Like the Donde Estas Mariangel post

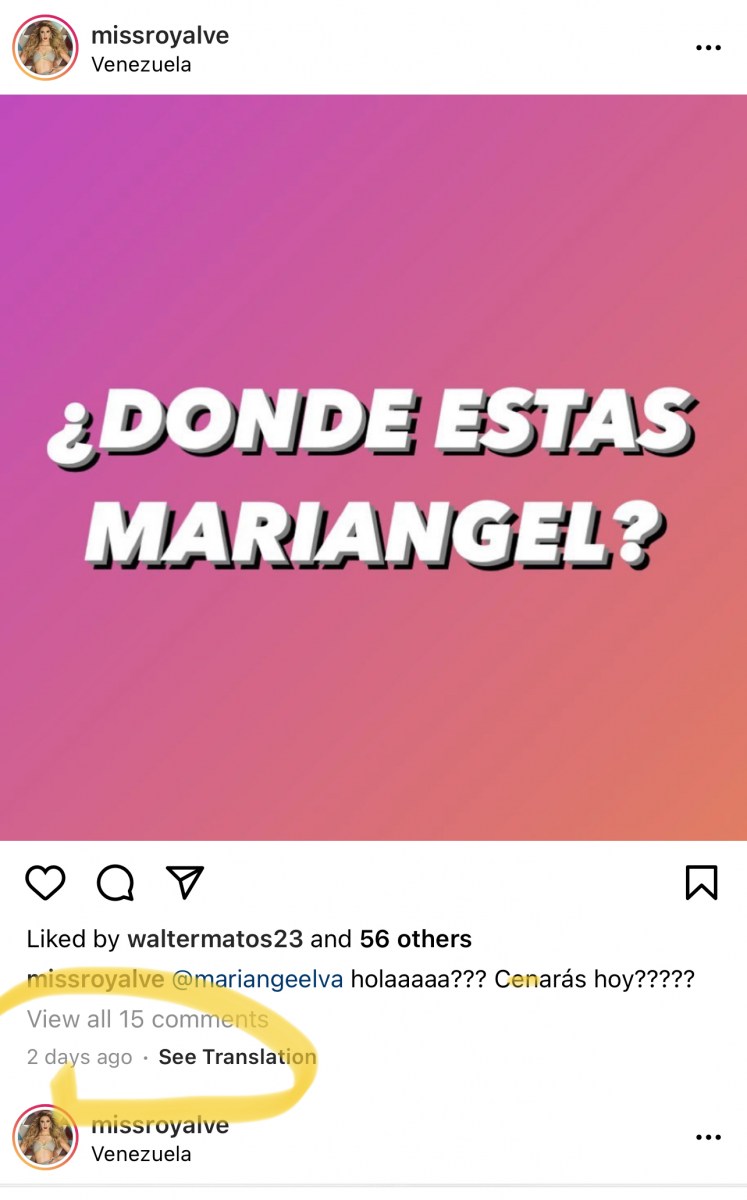coord(45,882)
